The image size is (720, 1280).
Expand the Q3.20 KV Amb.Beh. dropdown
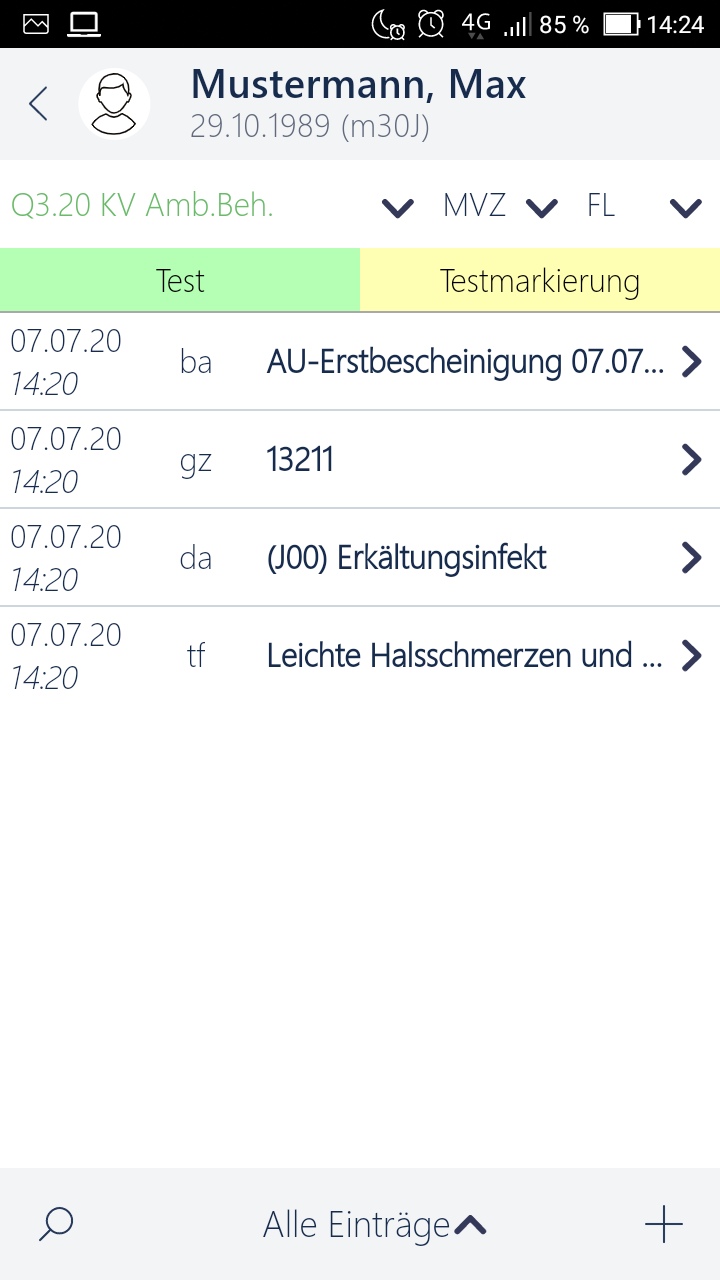(x=212, y=207)
